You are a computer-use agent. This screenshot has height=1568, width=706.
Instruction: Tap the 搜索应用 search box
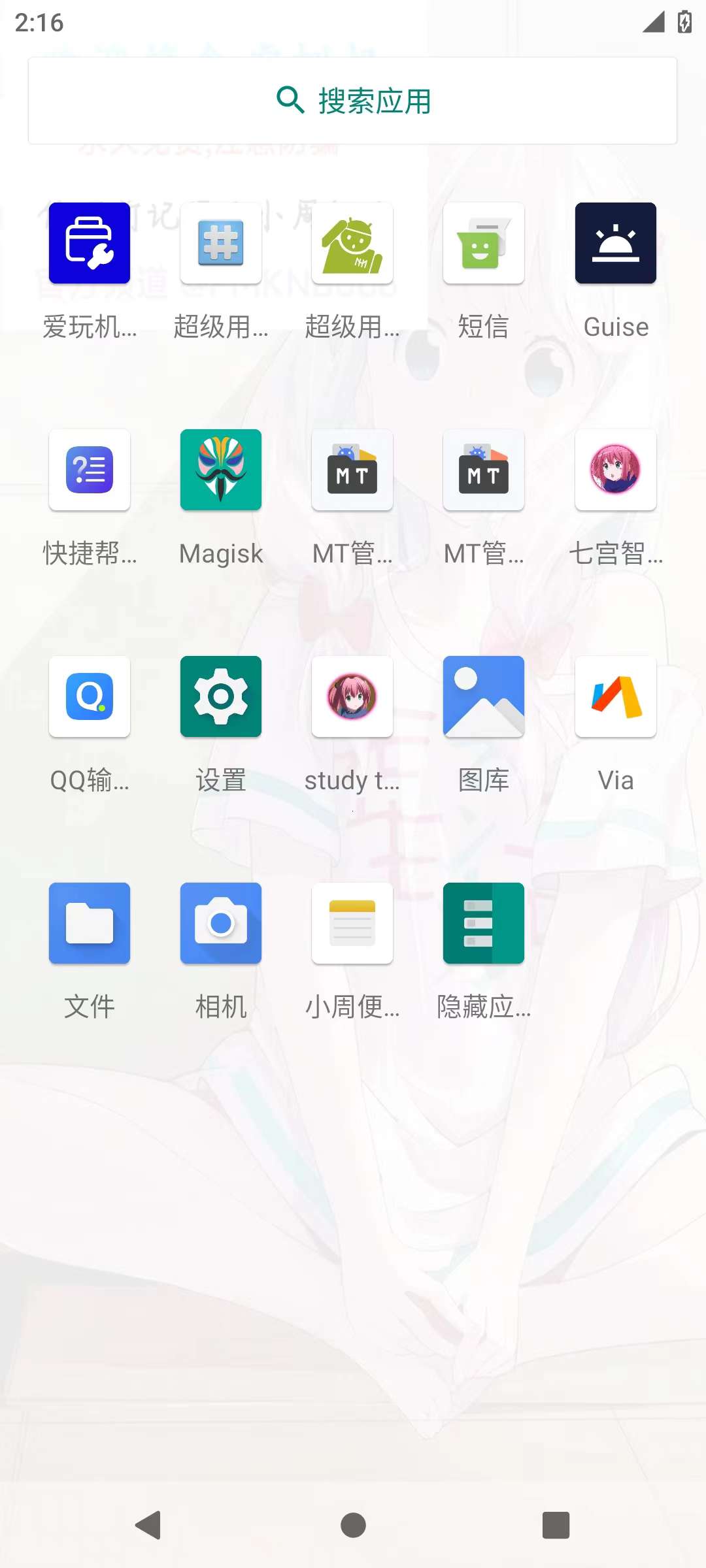pos(352,101)
